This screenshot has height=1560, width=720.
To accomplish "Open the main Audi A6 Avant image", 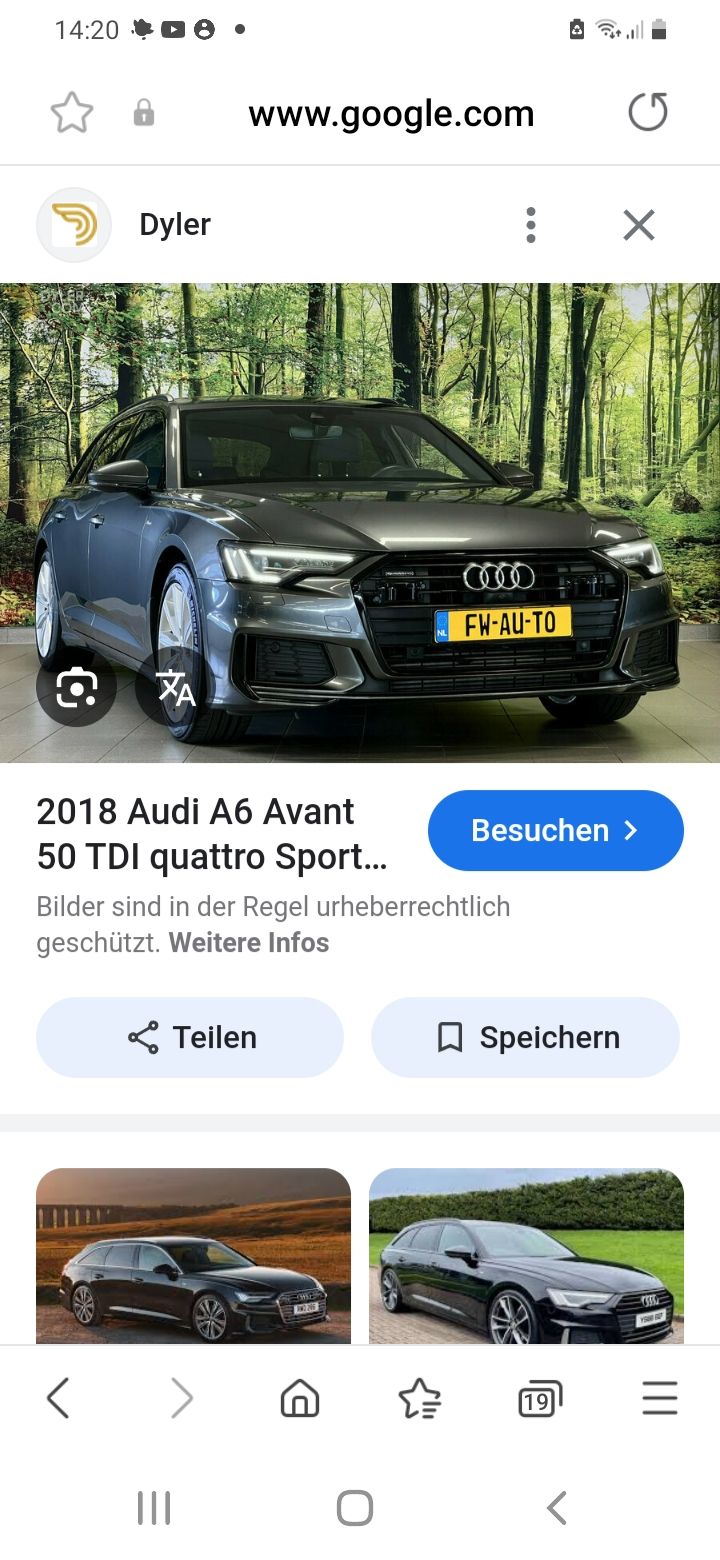I will [360, 500].
